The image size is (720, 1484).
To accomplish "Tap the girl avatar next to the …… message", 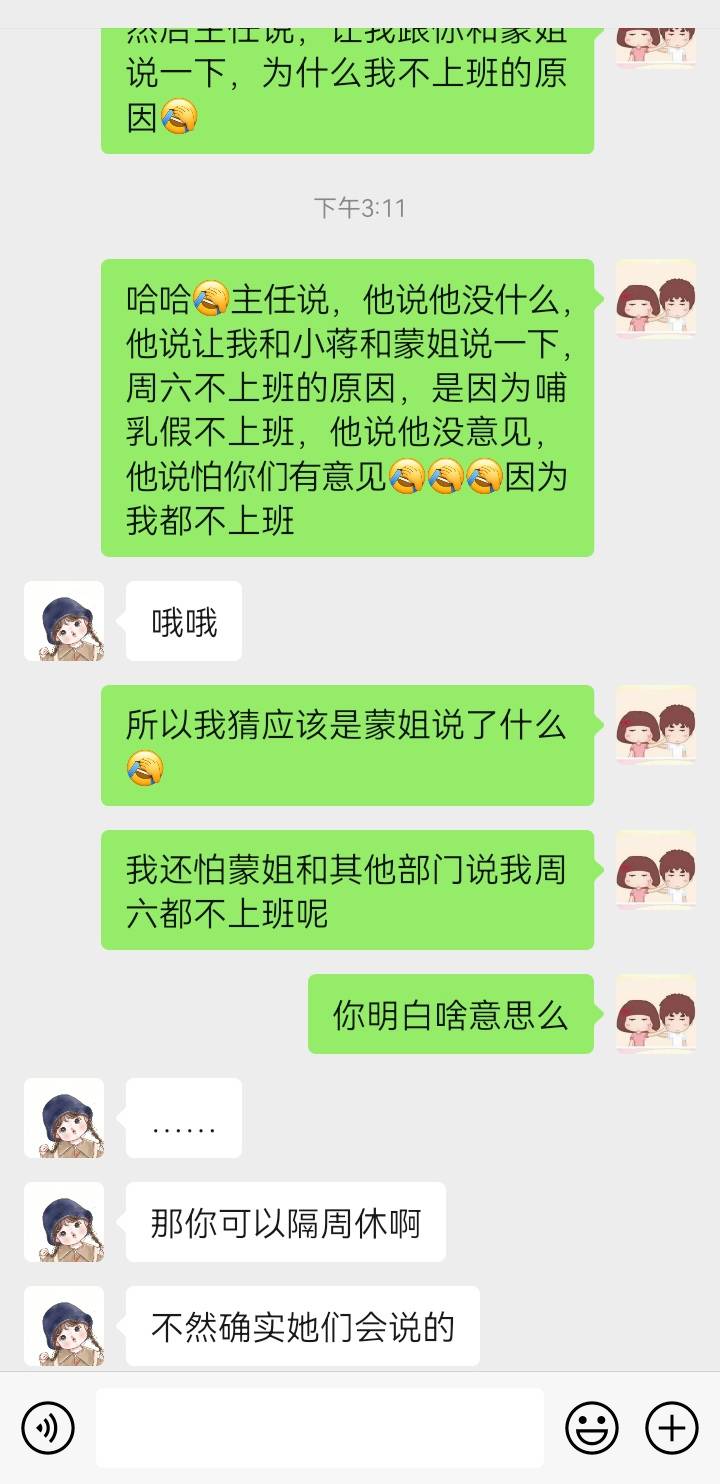I will (x=64, y=1119).
